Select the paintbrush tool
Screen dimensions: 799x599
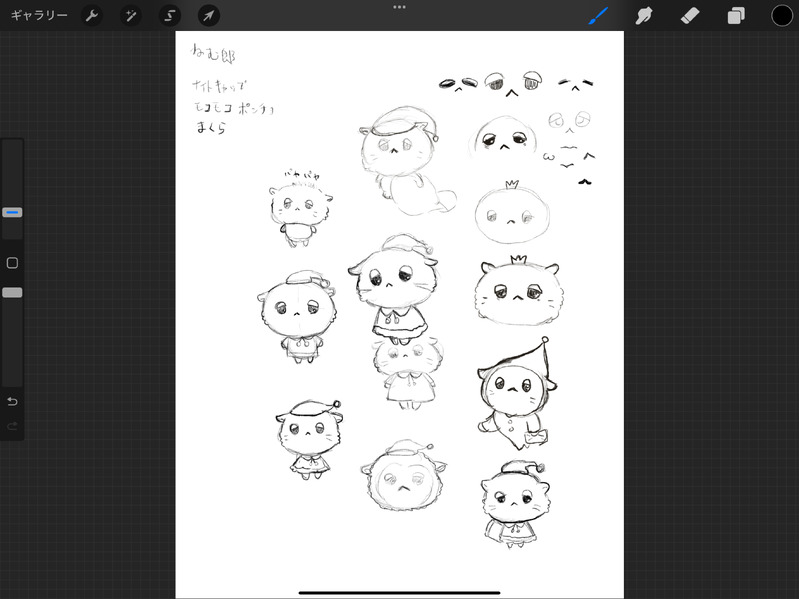pos(598,16)
